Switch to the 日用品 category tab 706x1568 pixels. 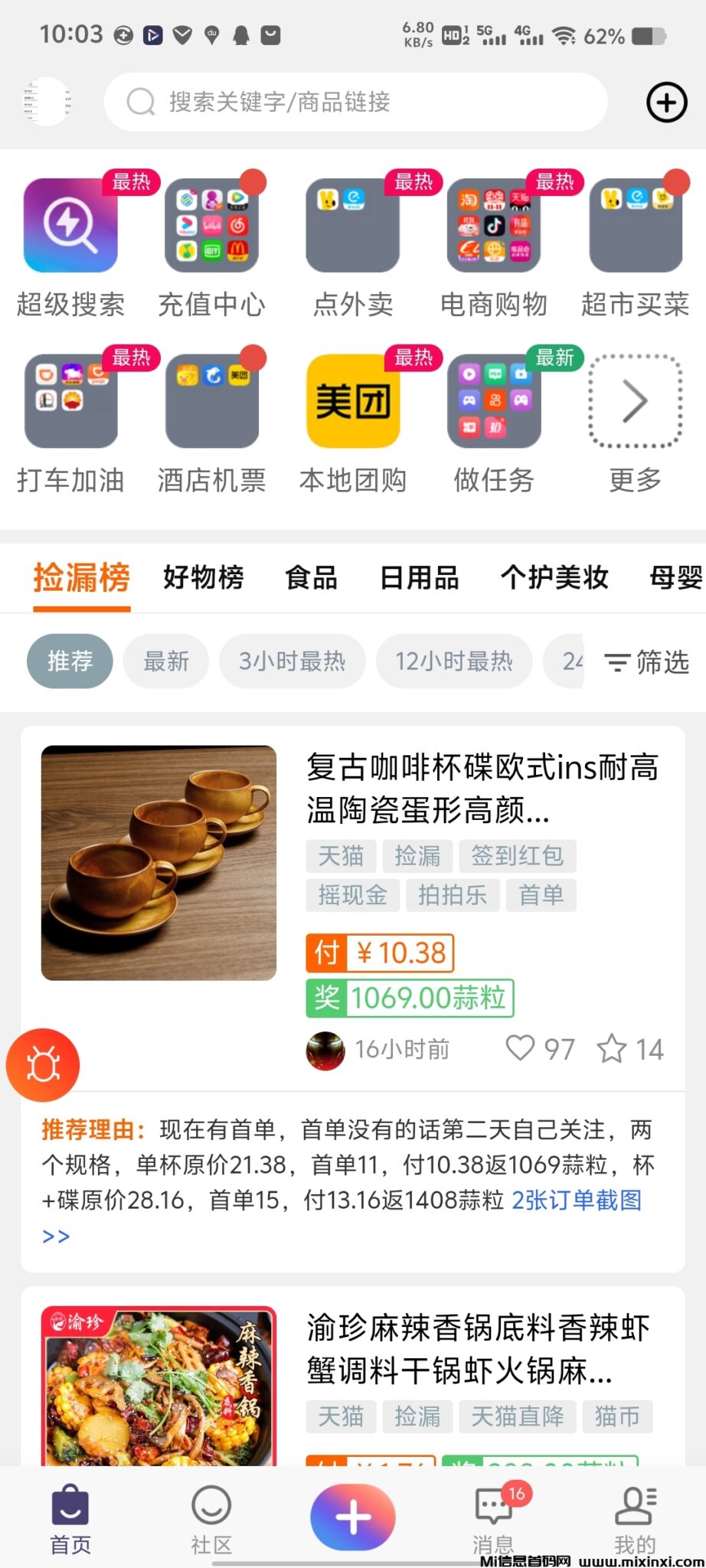pos(418,578)
